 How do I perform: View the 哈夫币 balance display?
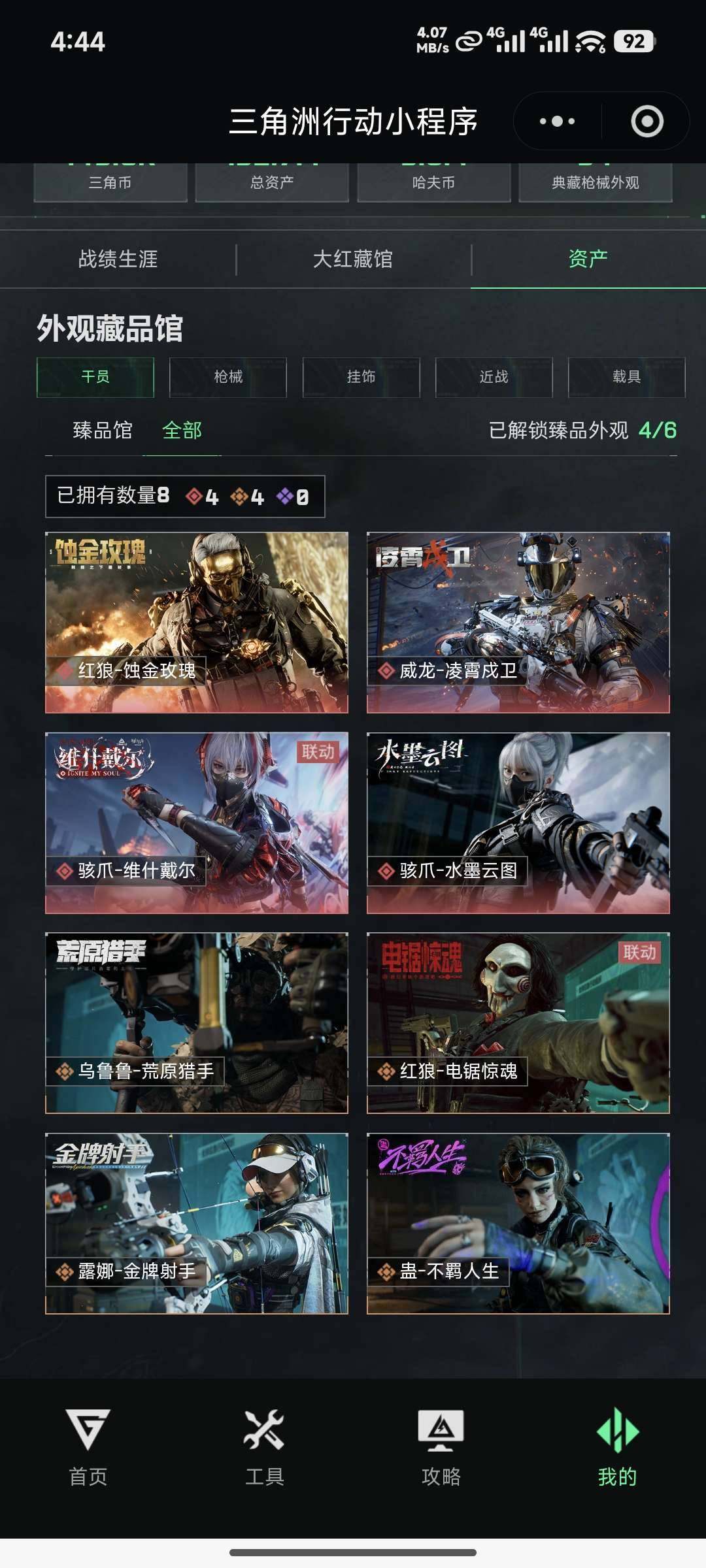pyautogui.click(x=434, y=184)
